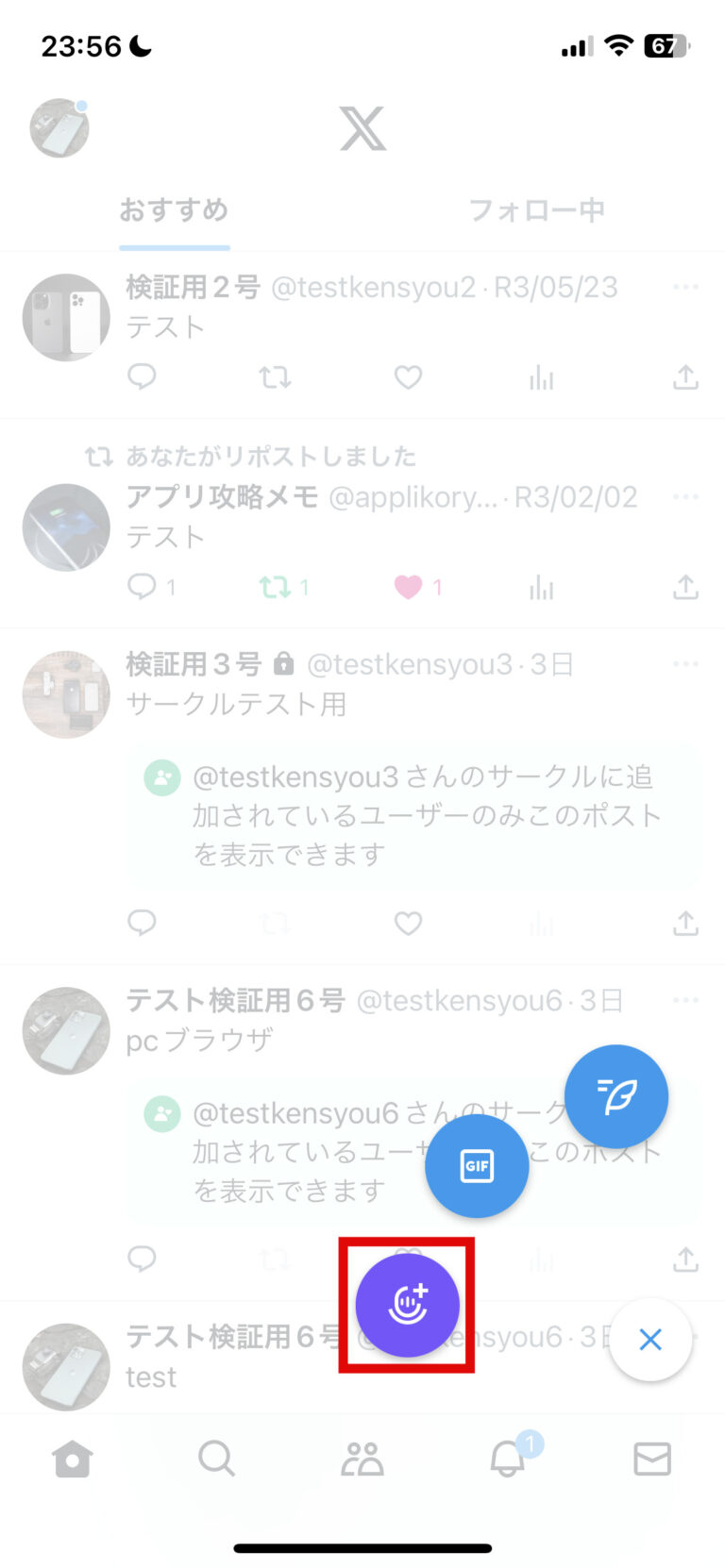Open the Search tab
This screenshot has width=725, height=1568.
coord(216,1460)
